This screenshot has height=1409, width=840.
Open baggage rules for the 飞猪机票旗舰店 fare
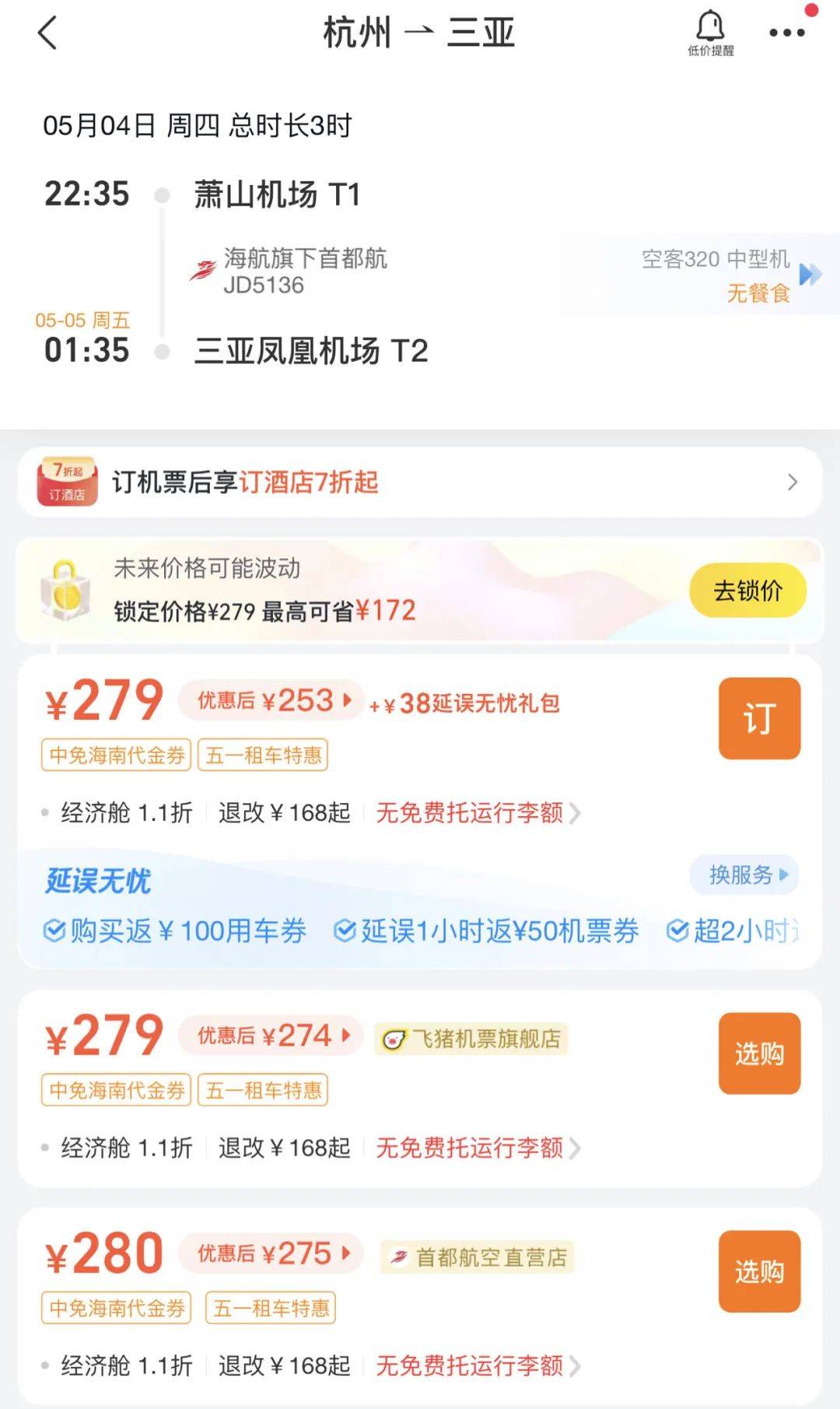point(478,1148)
